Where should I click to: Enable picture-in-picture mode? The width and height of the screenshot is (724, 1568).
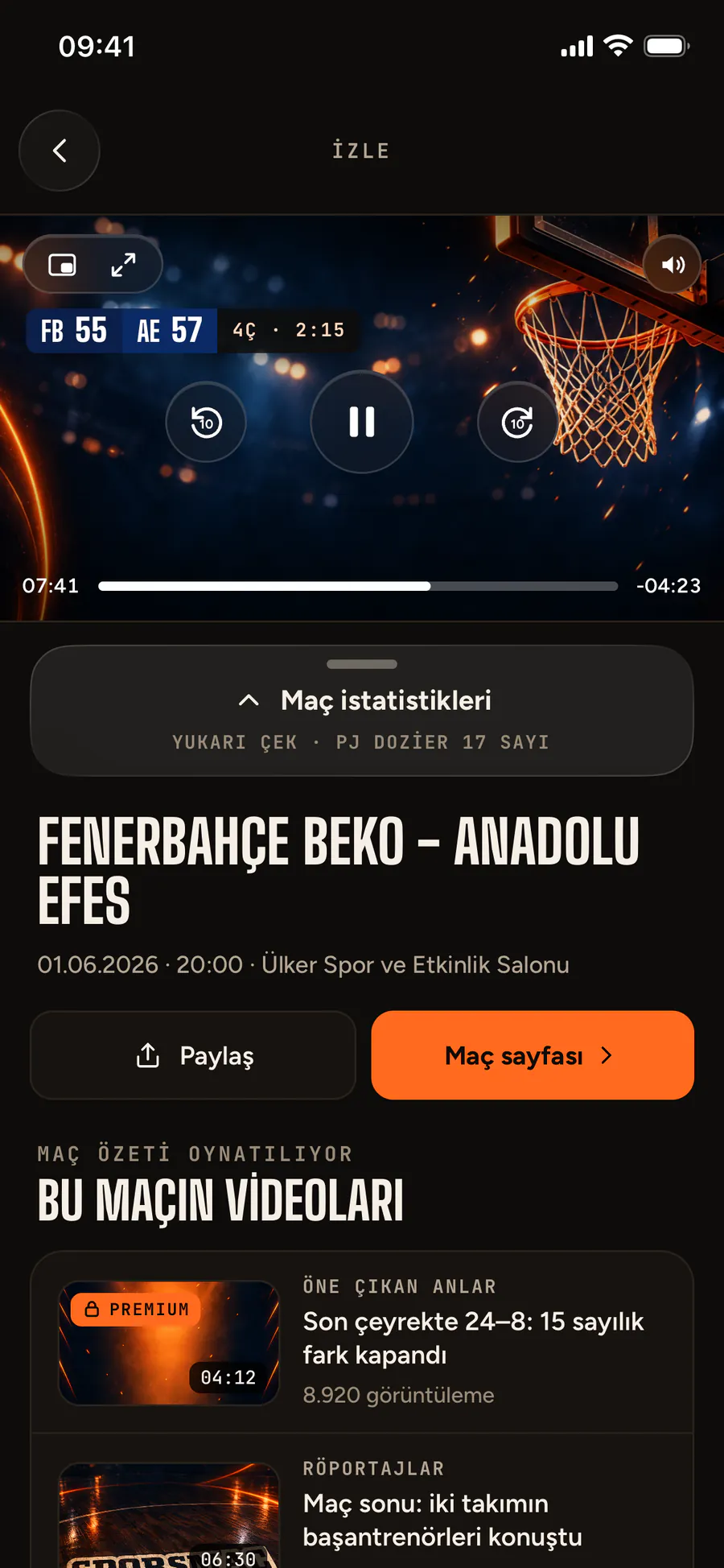[62, 265]
